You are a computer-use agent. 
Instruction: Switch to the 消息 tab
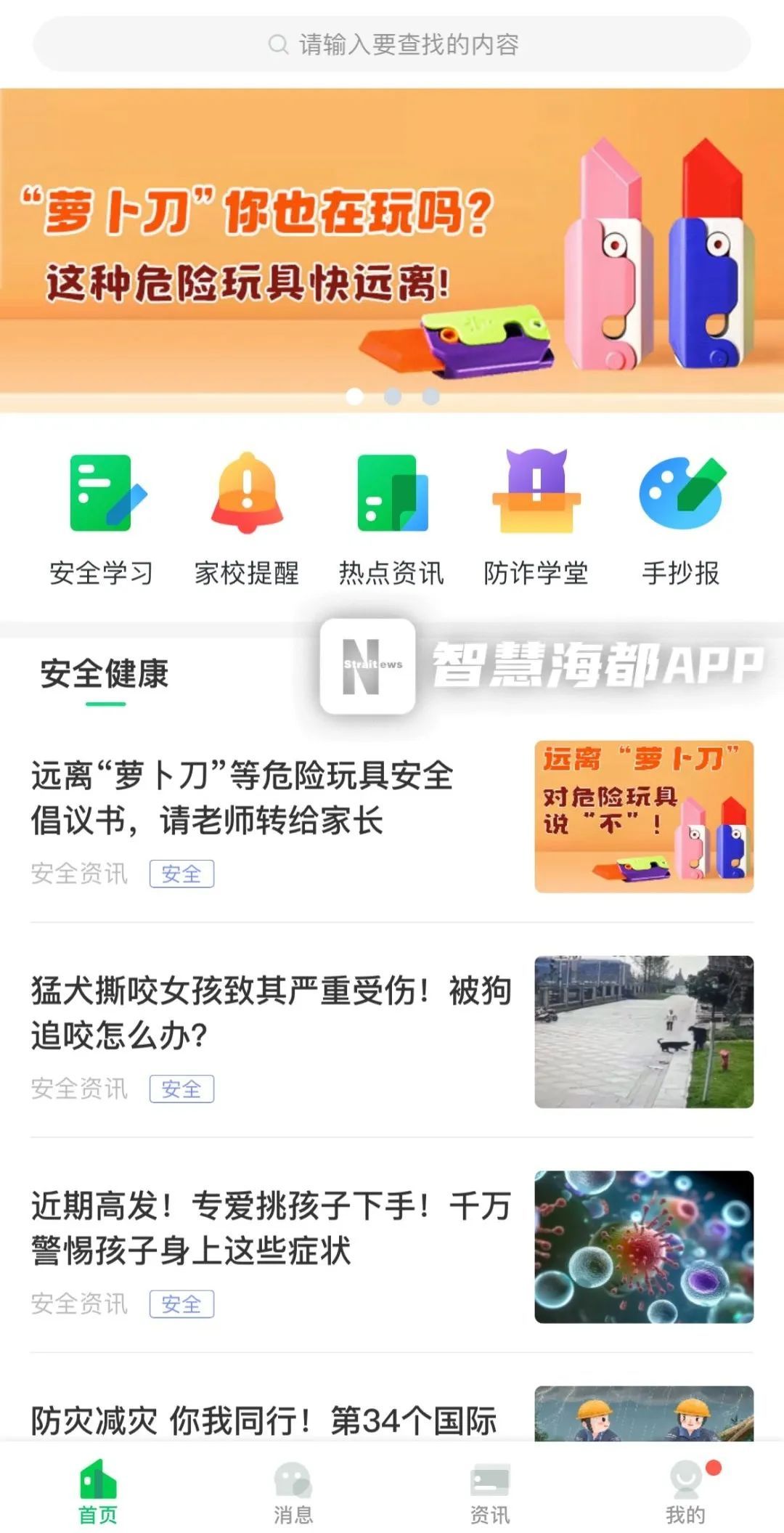pyautogui.click(x=293, y=1493)
